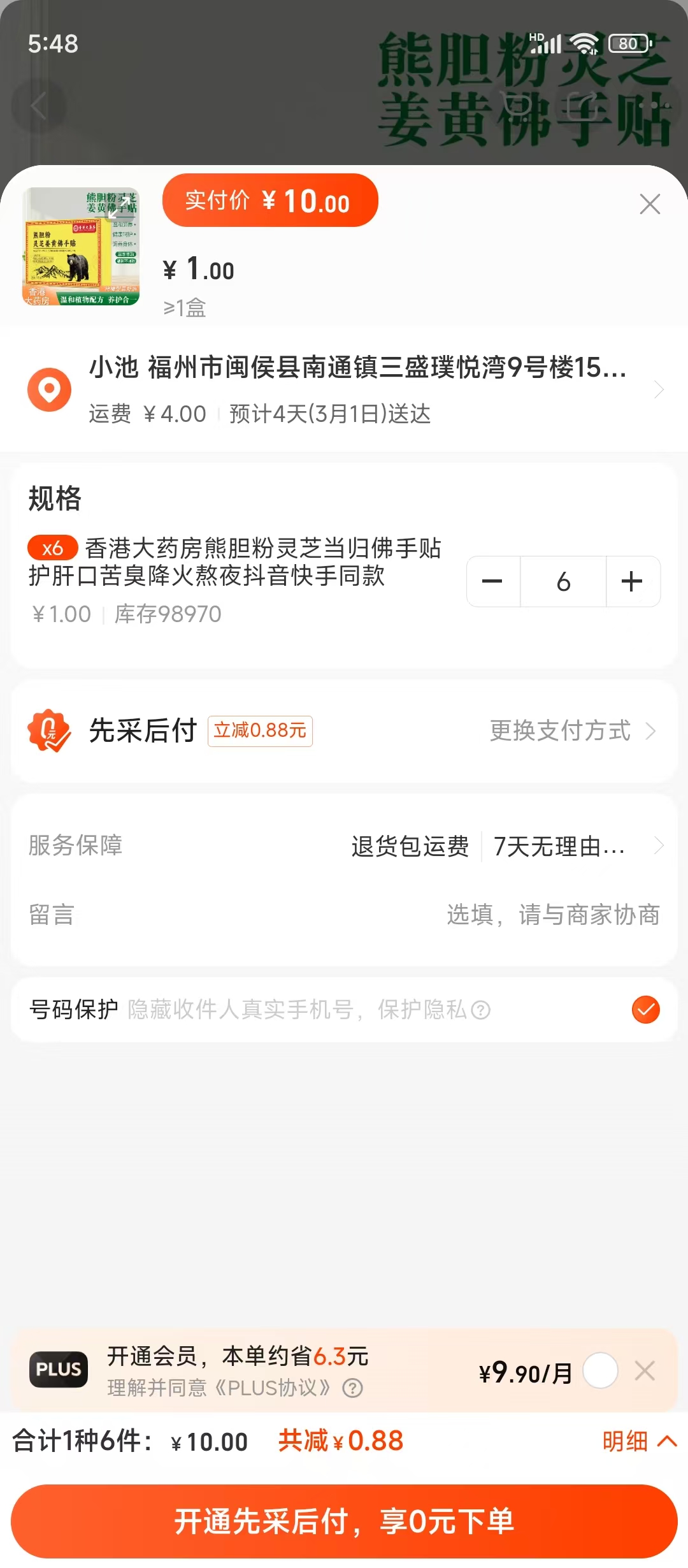Tap 开通先采后付，享0元下单 button
The width and height of the screenshot is (688, 1568).
[344, 1521]
